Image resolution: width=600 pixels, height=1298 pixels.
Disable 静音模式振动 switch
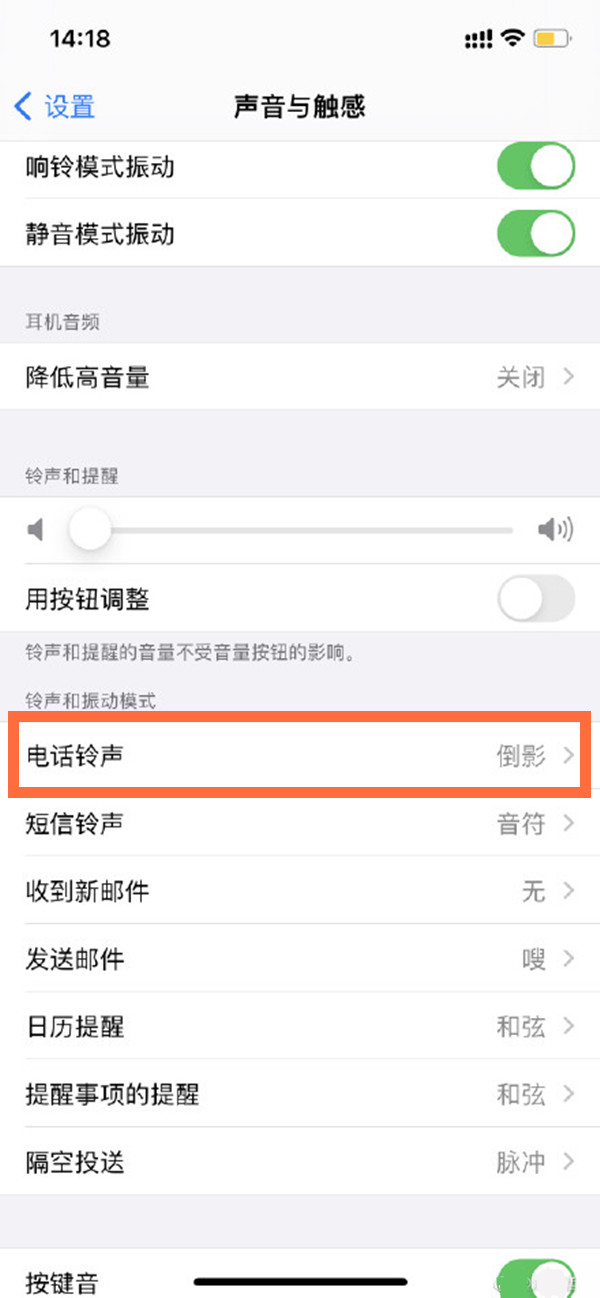(535, 234)
